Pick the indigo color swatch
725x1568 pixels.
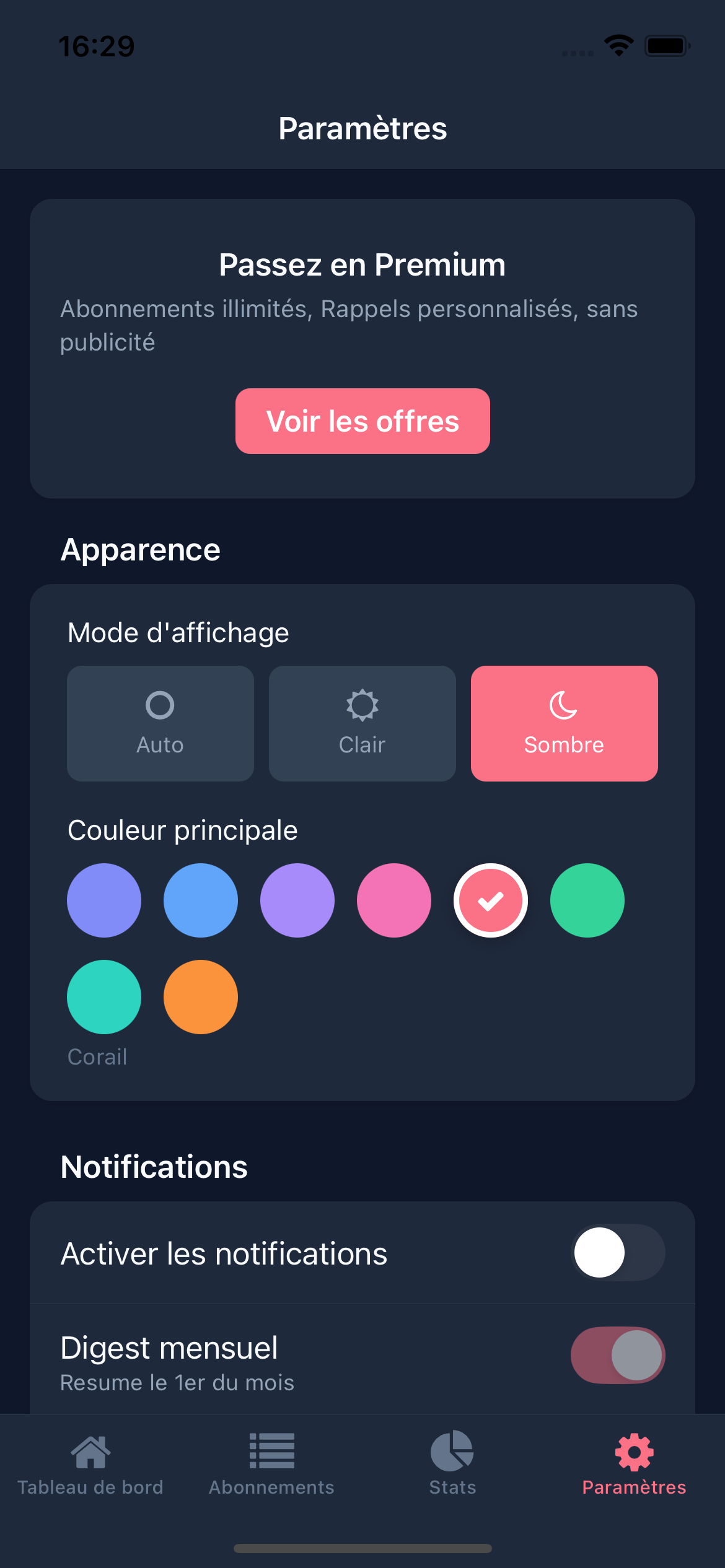pos(104,900)
